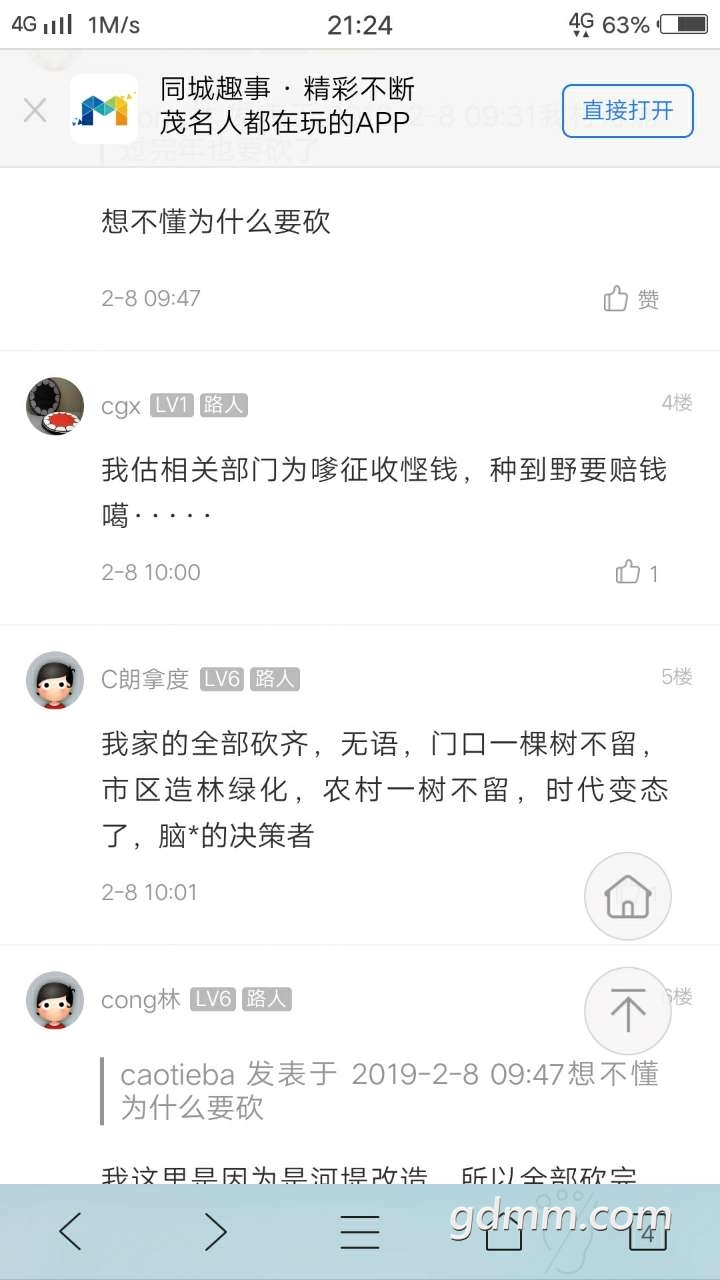Screen dimensions: 720x1280
Task: Open the browser menu
Action: (359, 1232)
